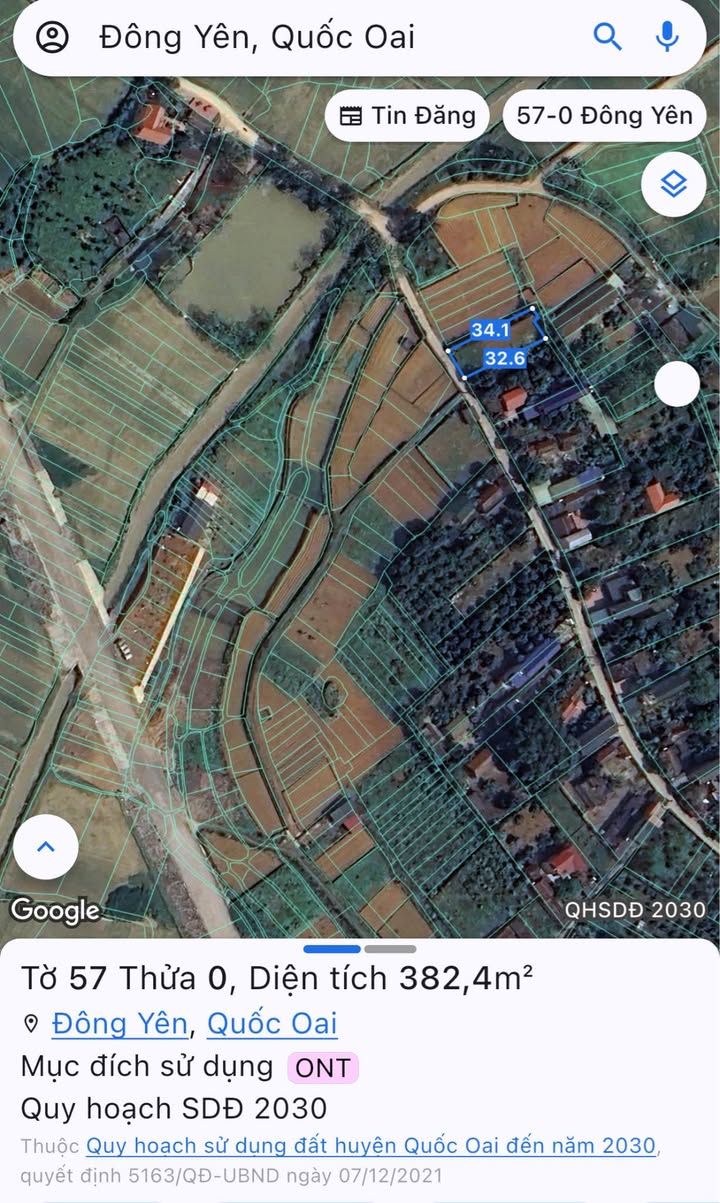Open the Đông Yên link
This screenshot has height=1203, width=720.
[119, 1024]
